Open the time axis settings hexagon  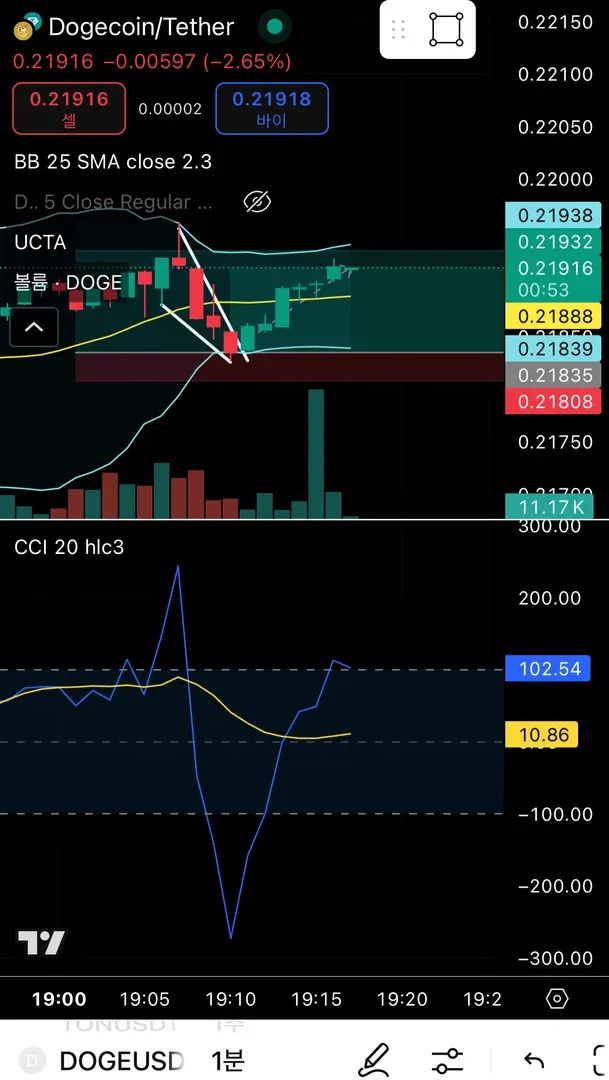coord(557,998)
